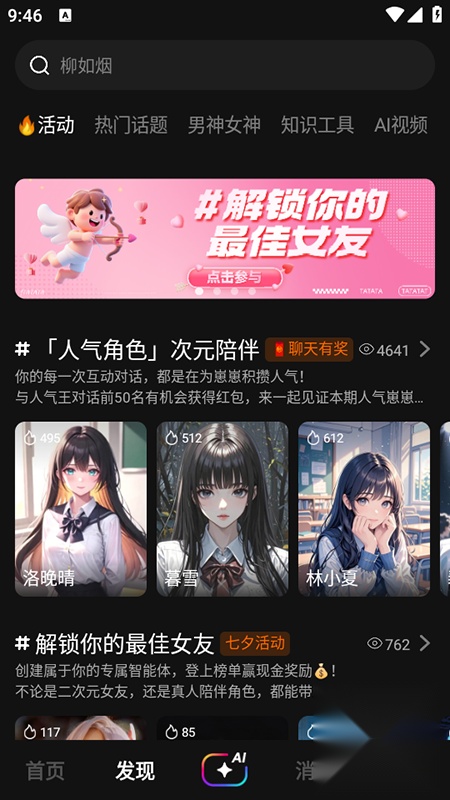Tap the 点击参与 button on the banner
Image resolution: width=450 pixels, height=800 pixels.
click(235, 278)
